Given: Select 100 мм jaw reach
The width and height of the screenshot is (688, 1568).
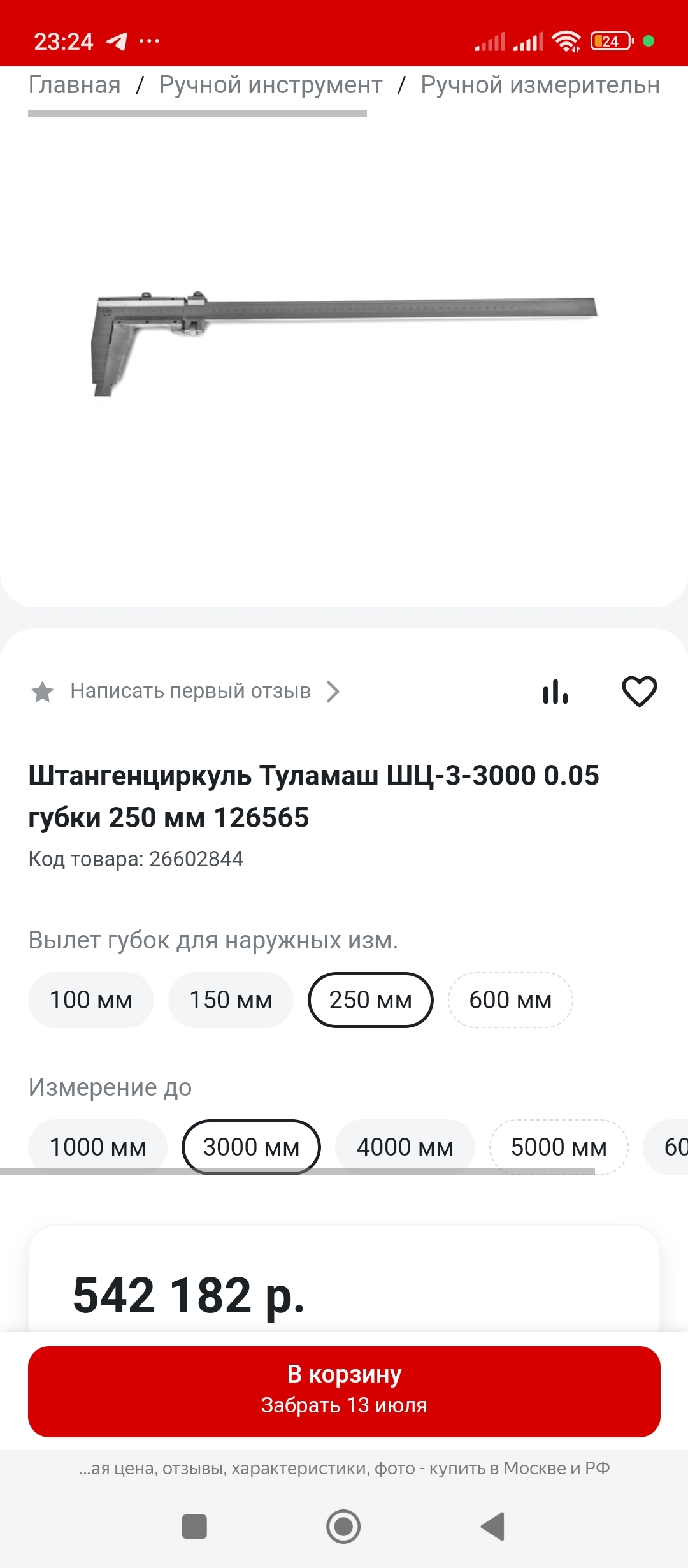Looking at the screenshot, I should (91, 1000).
